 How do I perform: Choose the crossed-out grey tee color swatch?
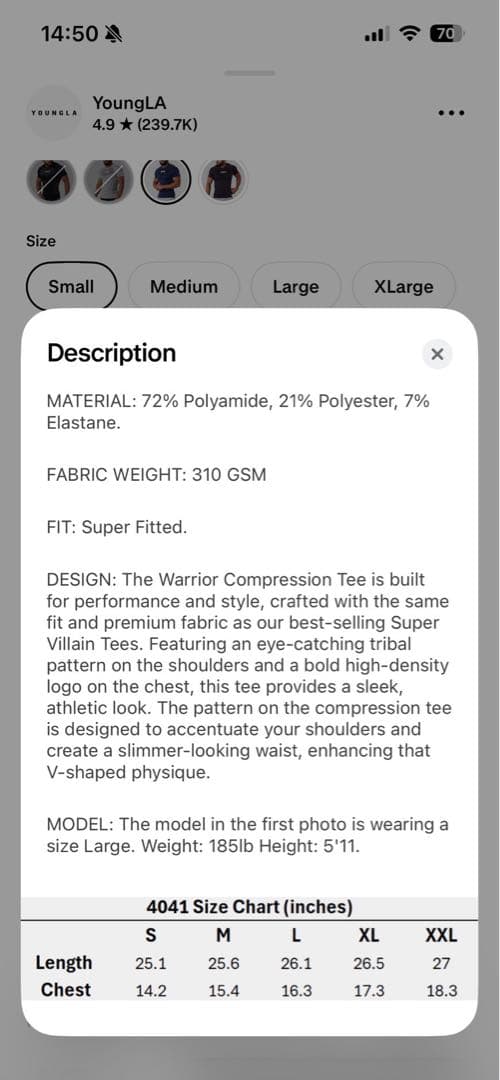tap(109, 181)
